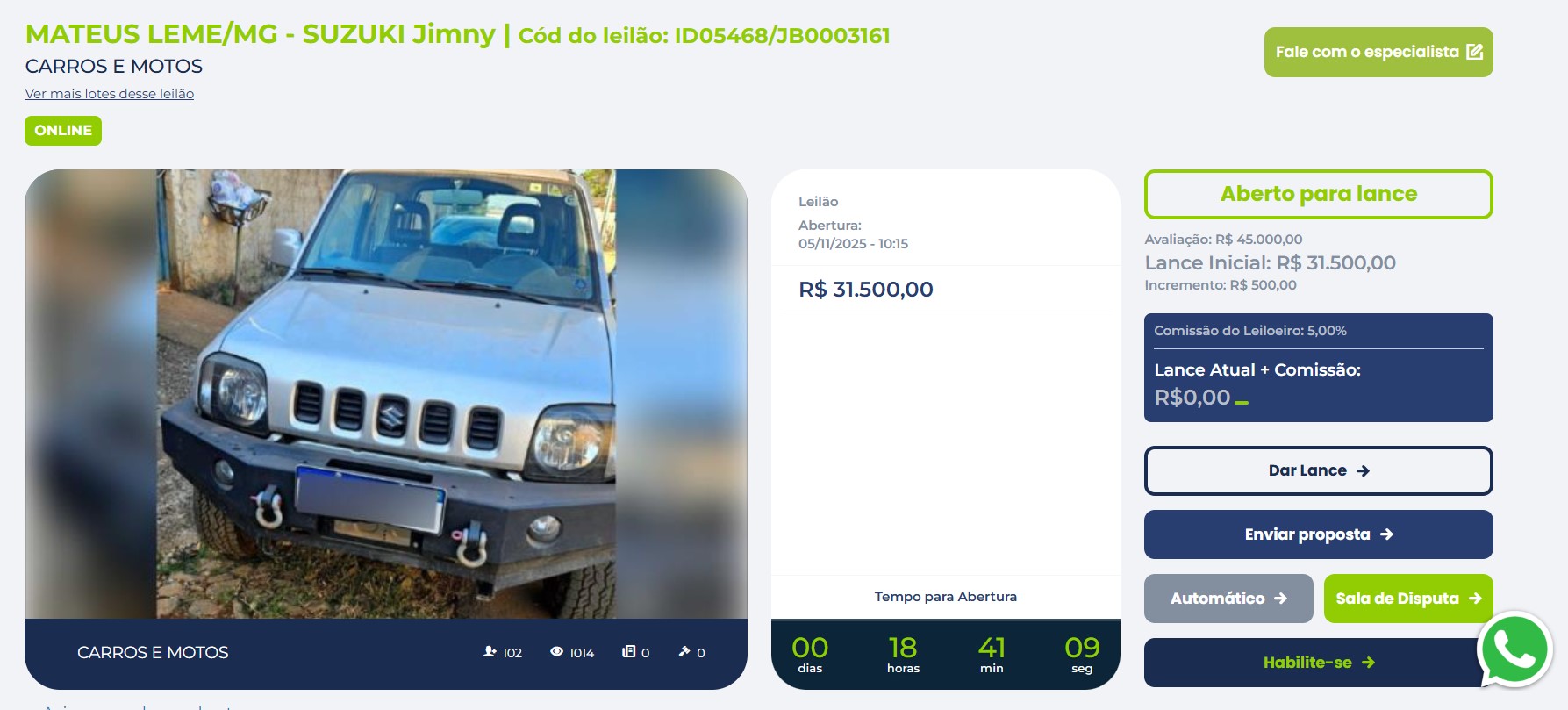Enter Sala de Disputa
This screenshot has height=710, width=1568.
click(x=1407, y=599)
